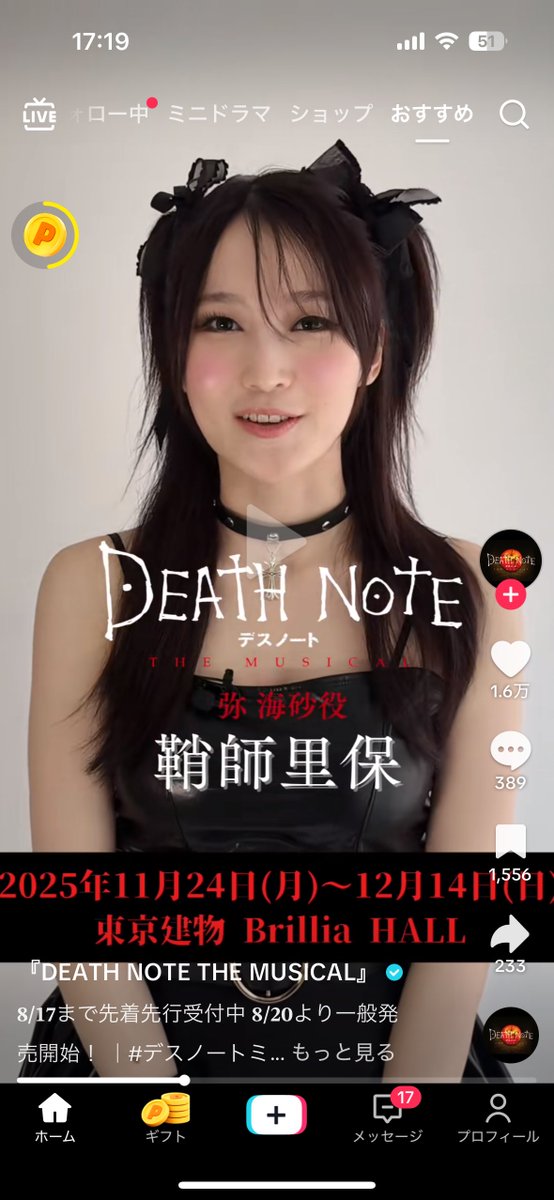The height and width of the screenshot is (1200, 554).
Task: Tap the gold coin reward icon
Action: tap(45, 234)
